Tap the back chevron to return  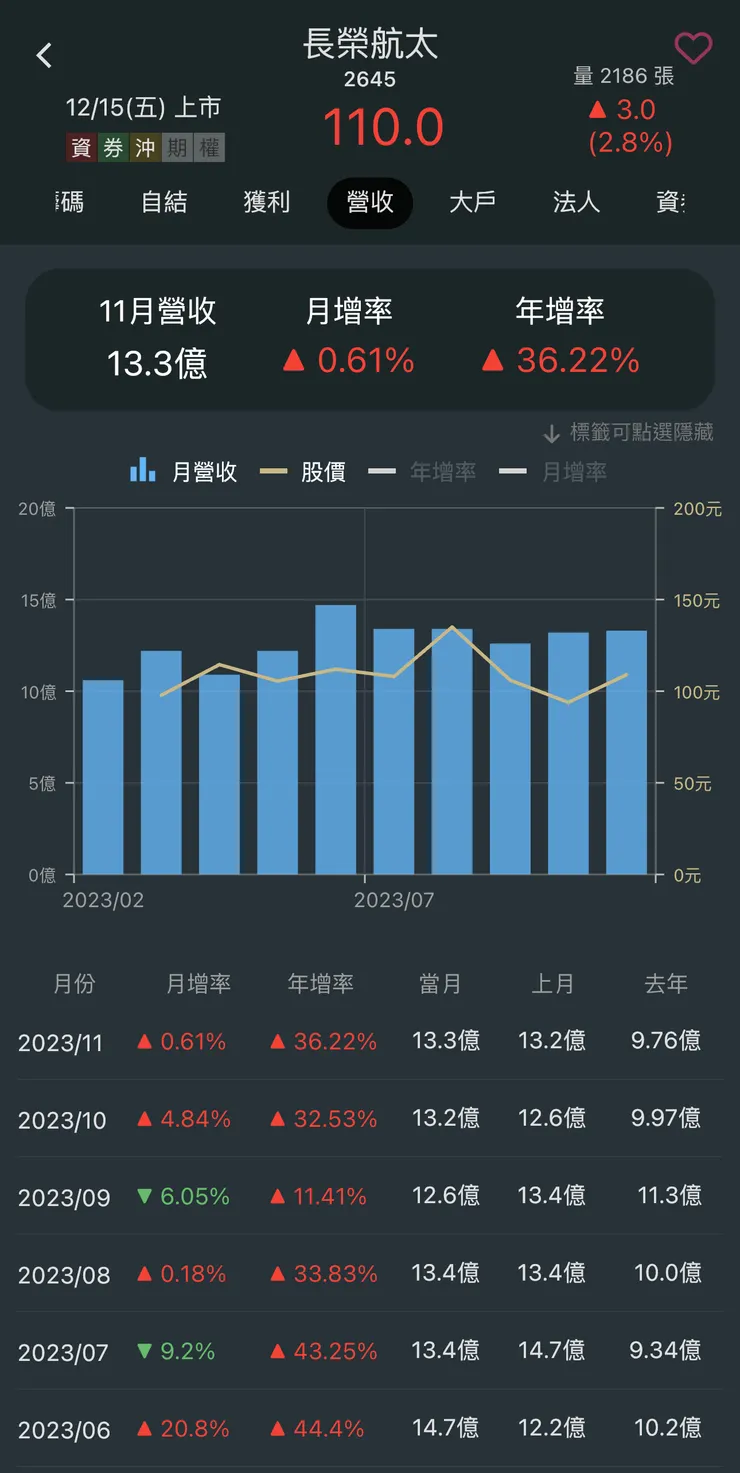44,55
